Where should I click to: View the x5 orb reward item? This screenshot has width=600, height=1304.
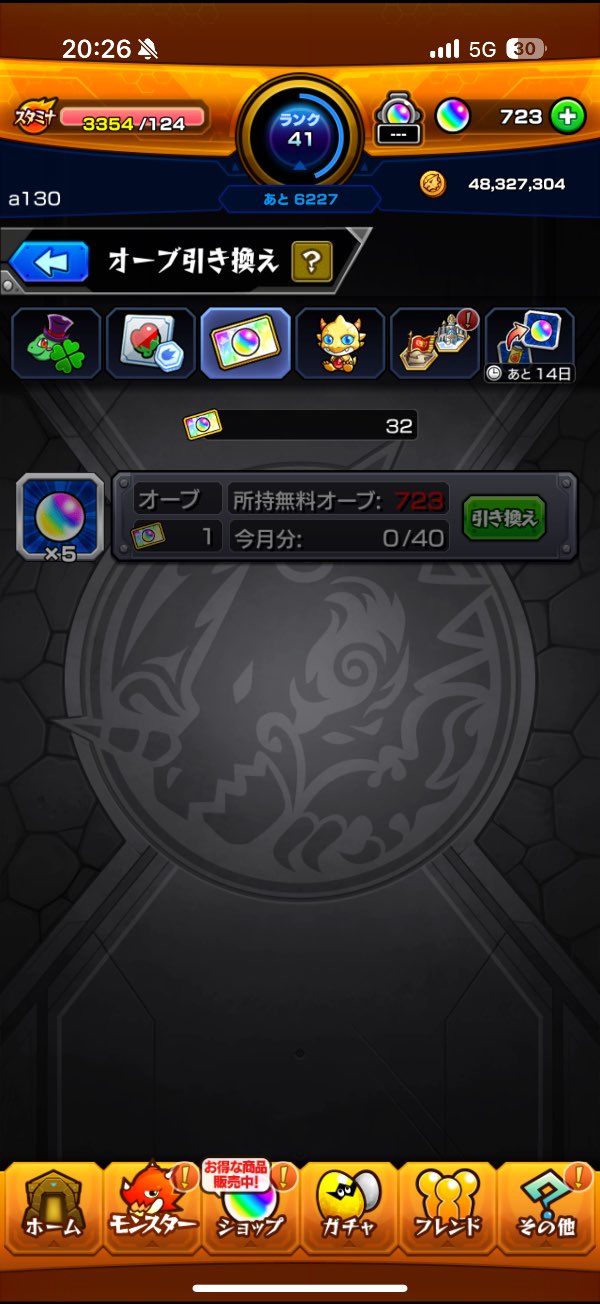60,517
